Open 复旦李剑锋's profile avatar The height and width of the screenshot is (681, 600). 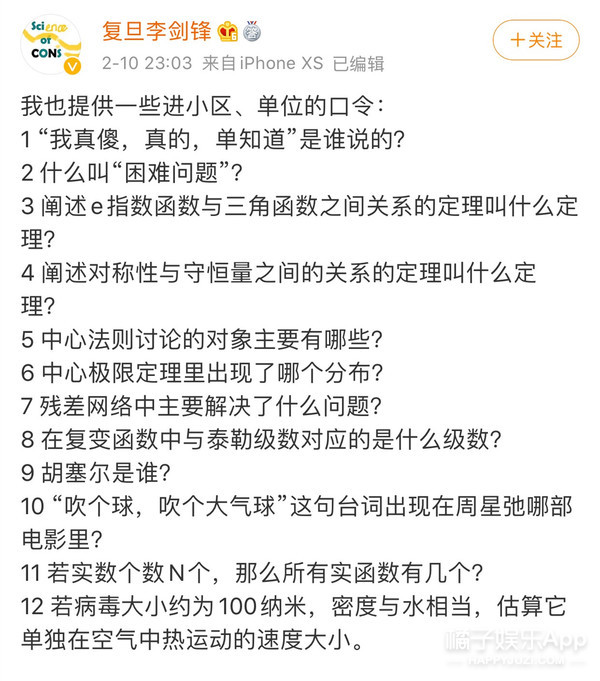51,45
